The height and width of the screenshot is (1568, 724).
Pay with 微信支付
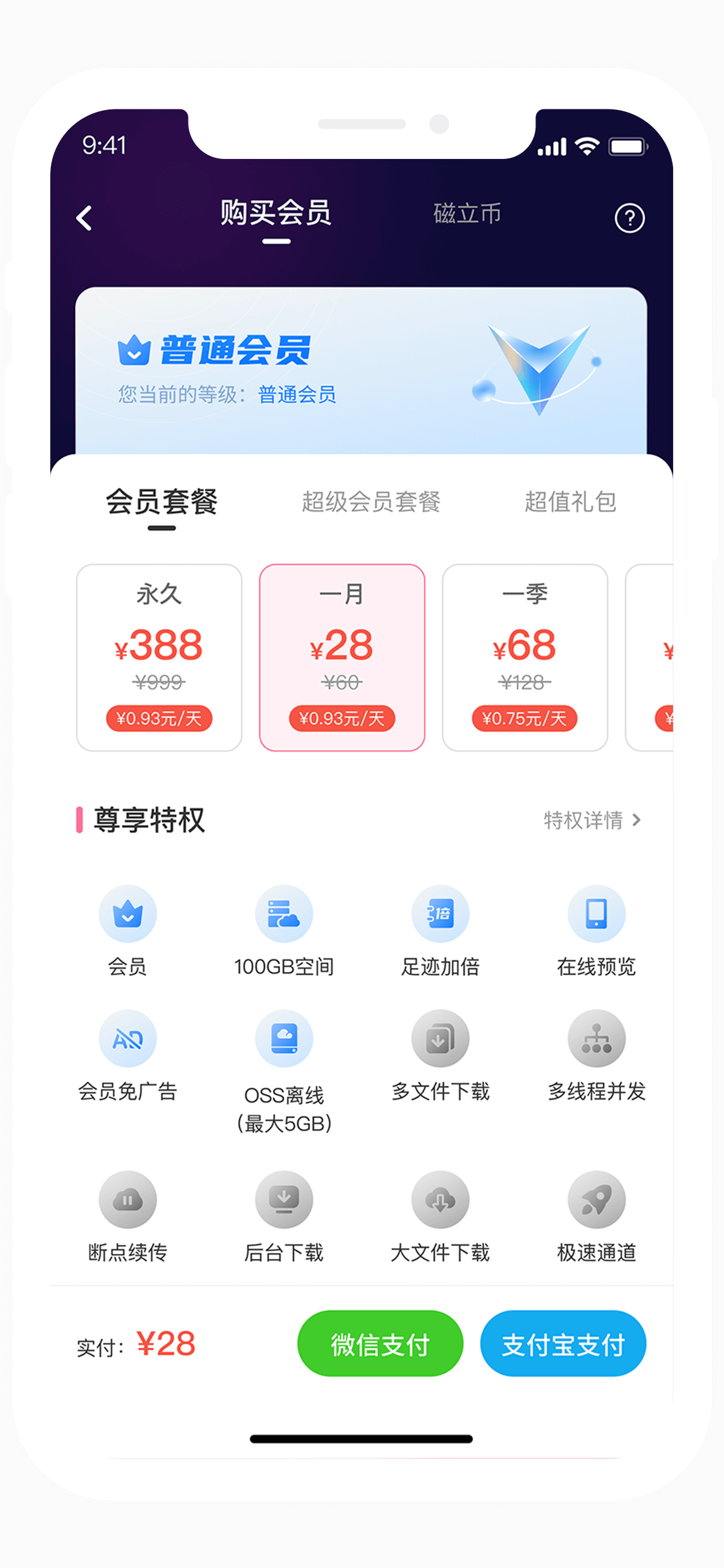pyautogui.click(x=380, y=1344)
